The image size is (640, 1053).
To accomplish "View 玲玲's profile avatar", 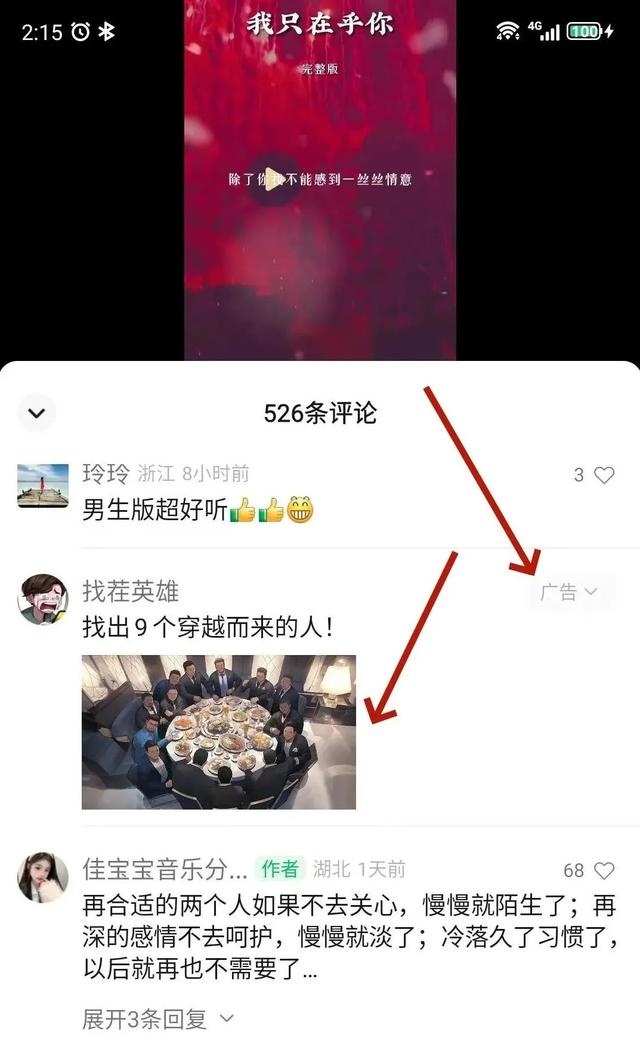I will [43, 484].
